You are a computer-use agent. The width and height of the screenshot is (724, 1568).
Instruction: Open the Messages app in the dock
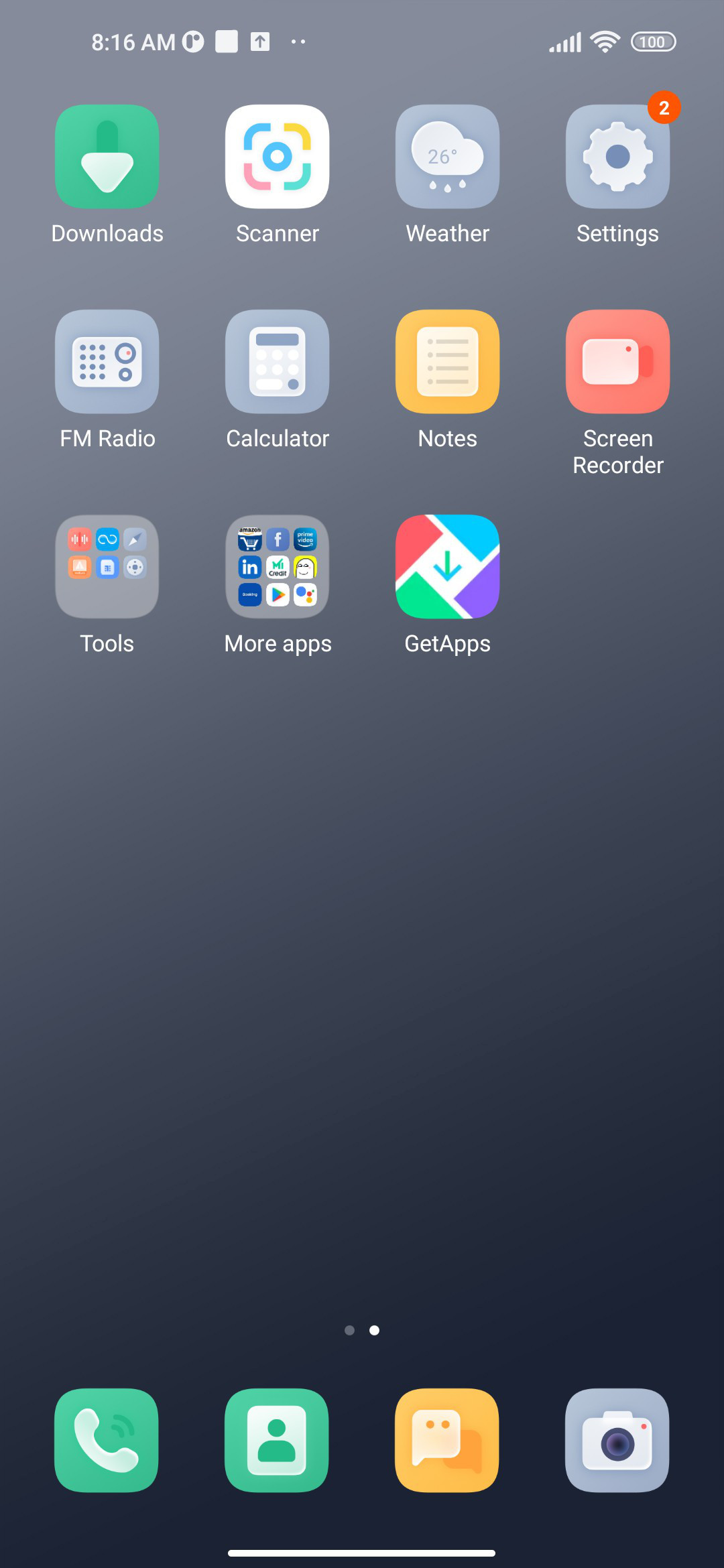pyautogui.click(x=447, y=1440)
